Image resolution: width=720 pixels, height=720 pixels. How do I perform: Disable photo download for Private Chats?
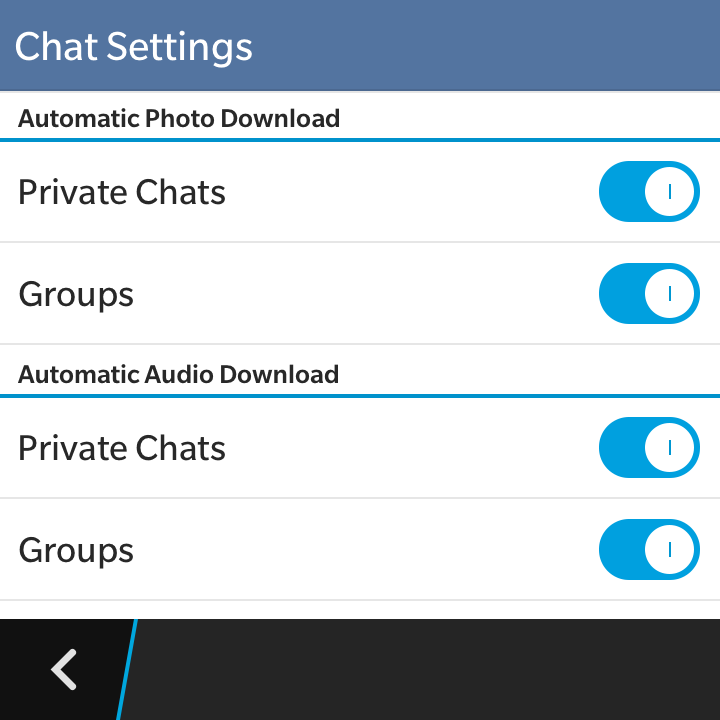(x=649, y=191)
